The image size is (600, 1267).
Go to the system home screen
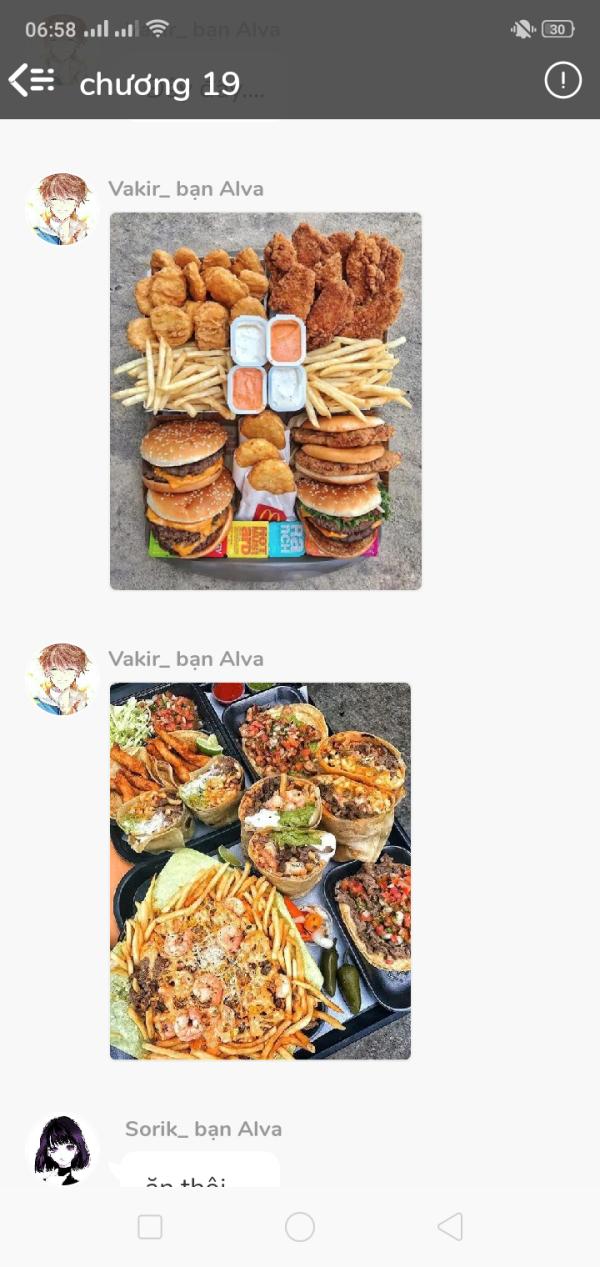click(x=300, y=1227)
